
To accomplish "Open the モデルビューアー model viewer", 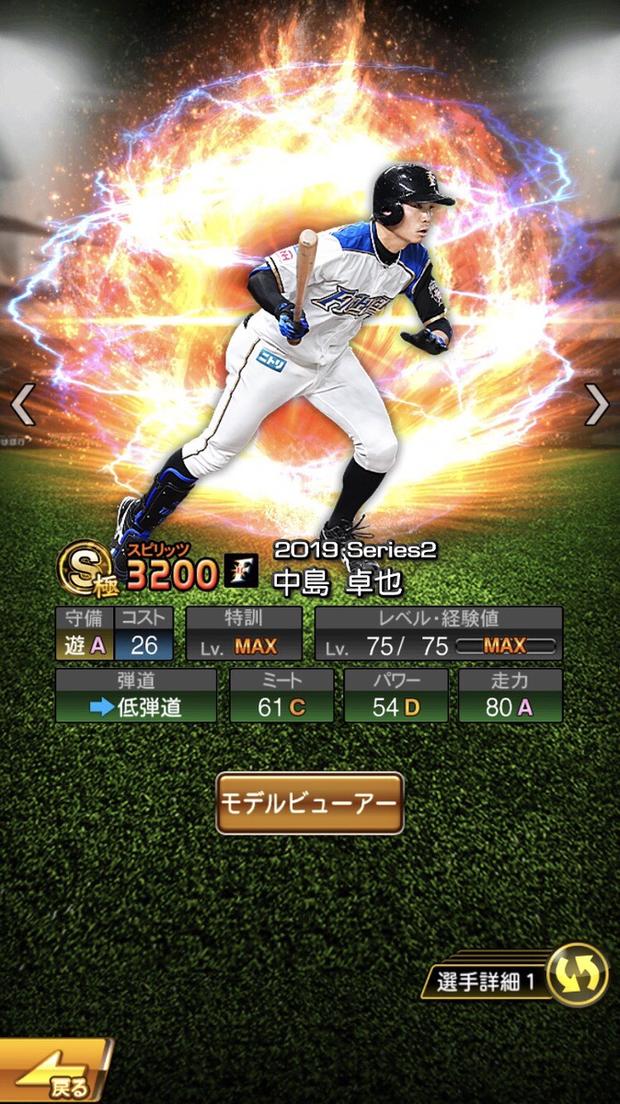I will 310,803.
